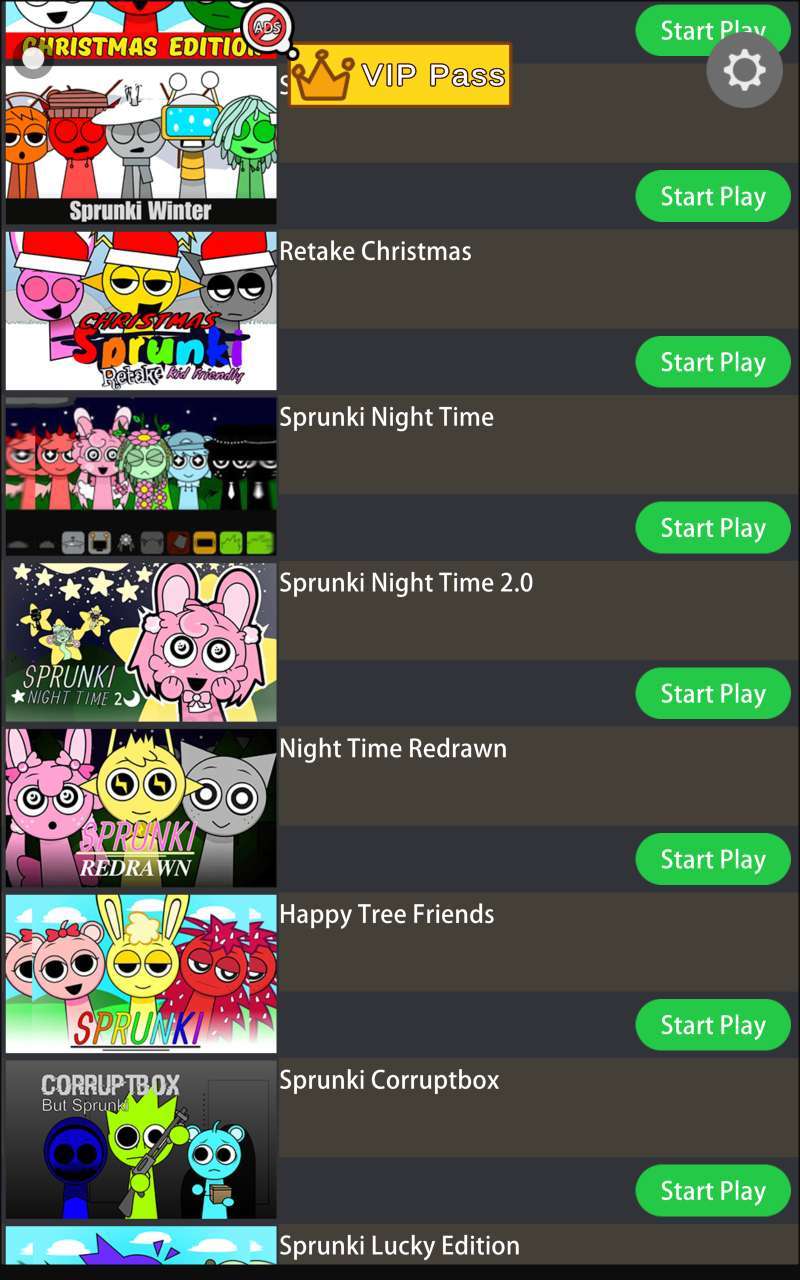Tap the VIP Pass banner
The height and width of the screenshot is (1280, 800).
401,75
